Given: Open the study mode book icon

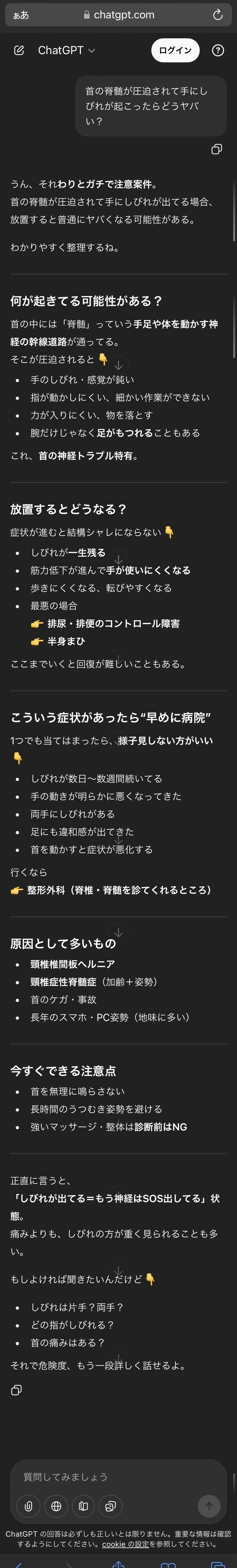Looking at the screenshot, I should point(83,1506).
